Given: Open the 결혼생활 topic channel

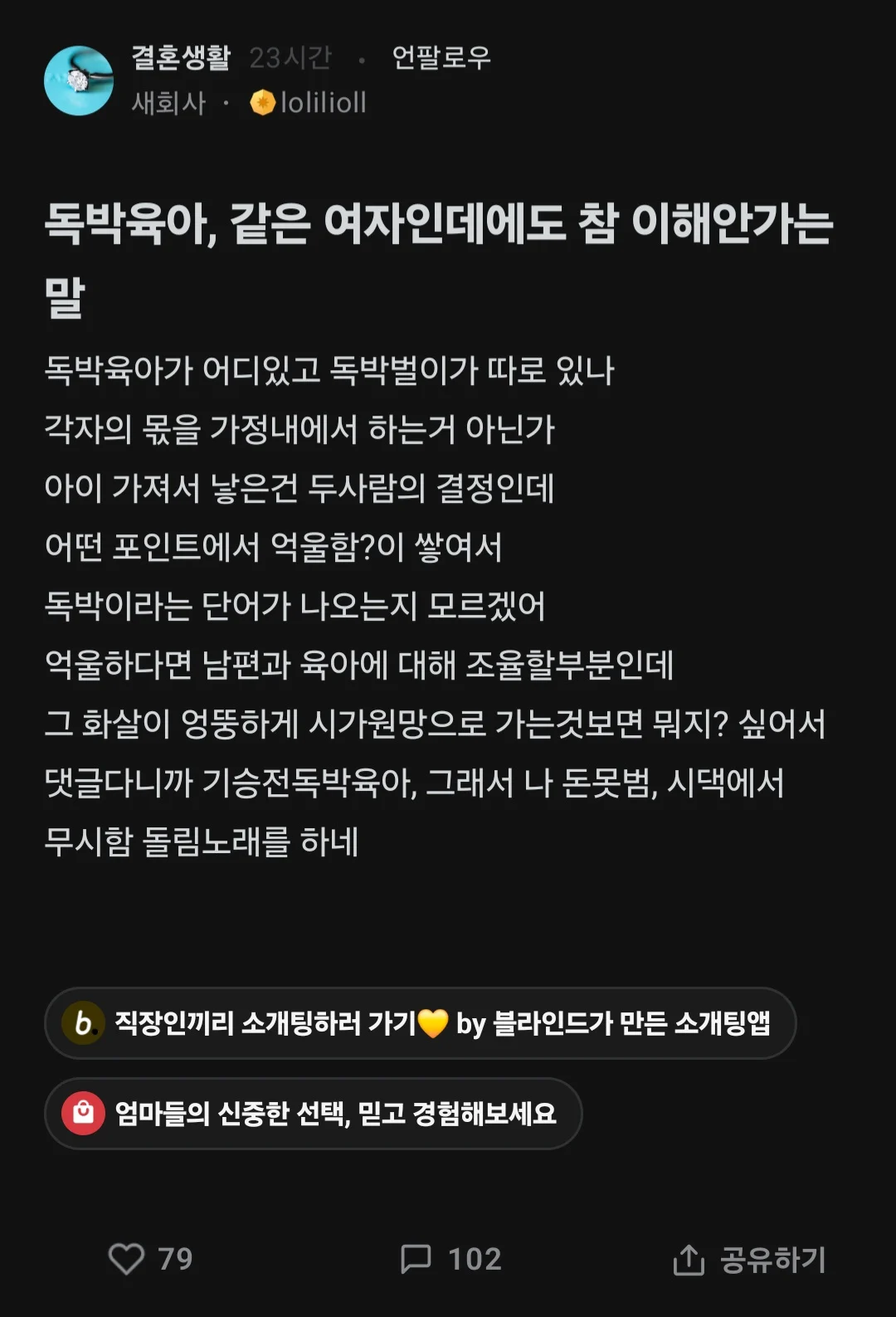Looking at the screenshot, I should point(181,57).
